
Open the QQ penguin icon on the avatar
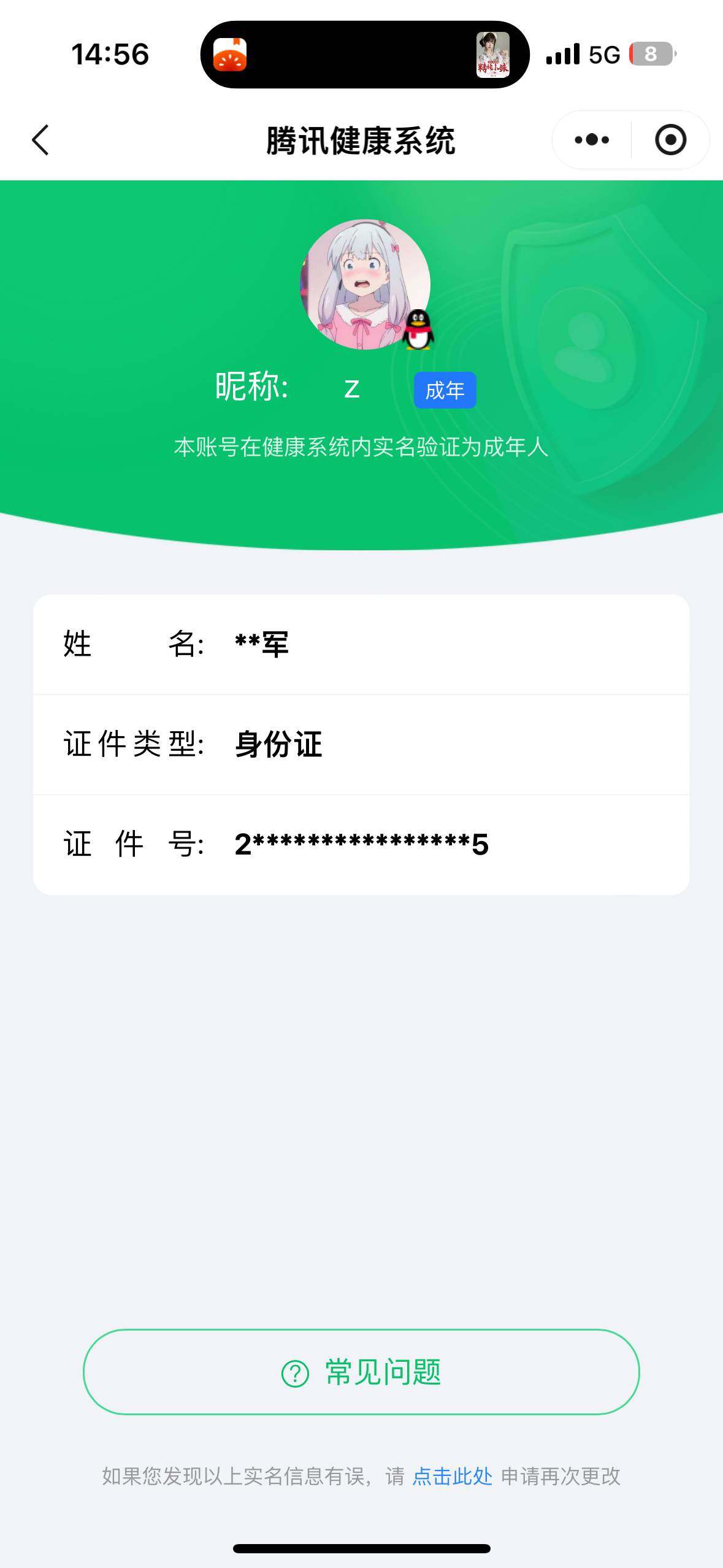point(419,330)
